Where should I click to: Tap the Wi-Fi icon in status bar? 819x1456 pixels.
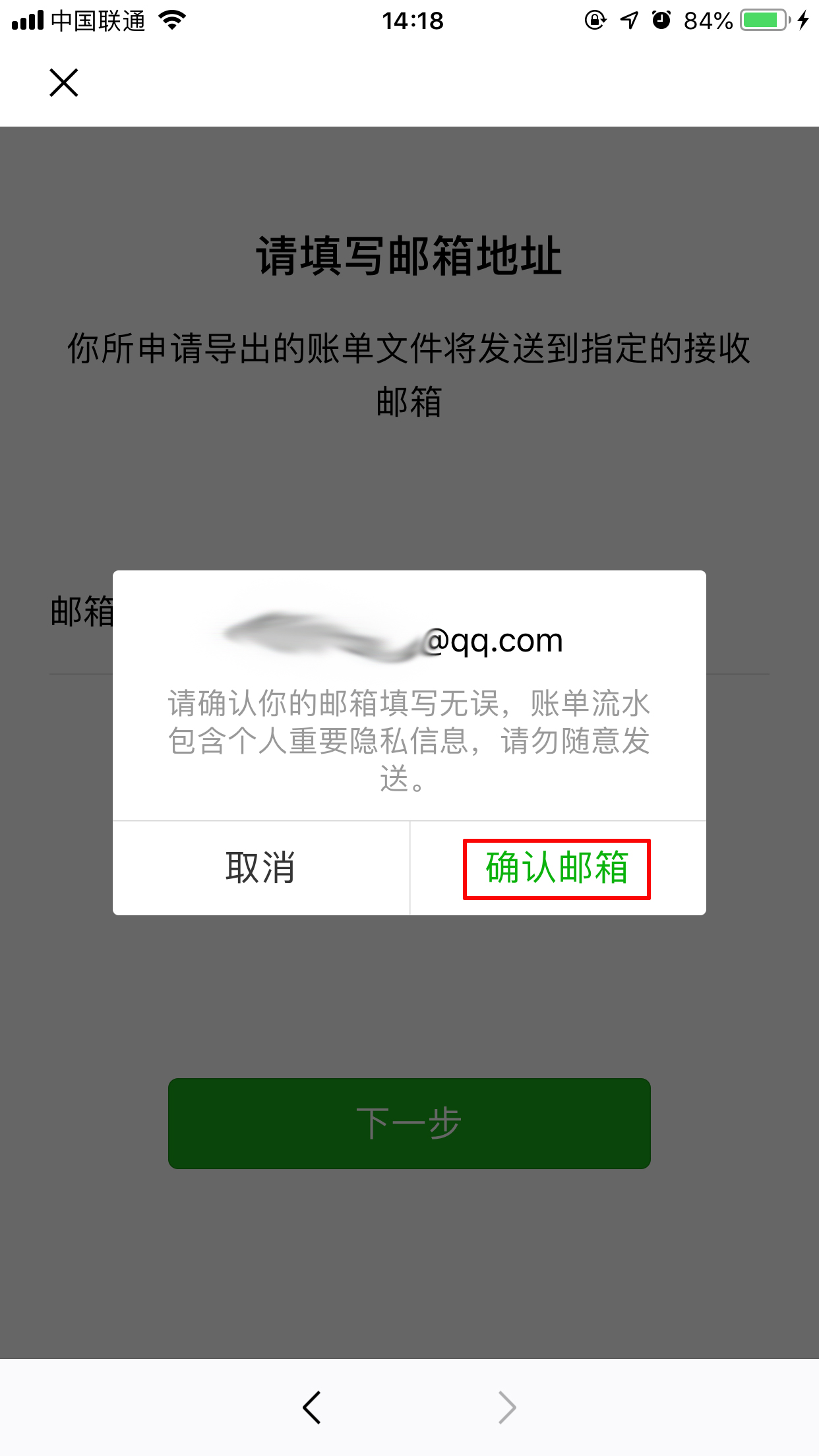click(170, 20)
